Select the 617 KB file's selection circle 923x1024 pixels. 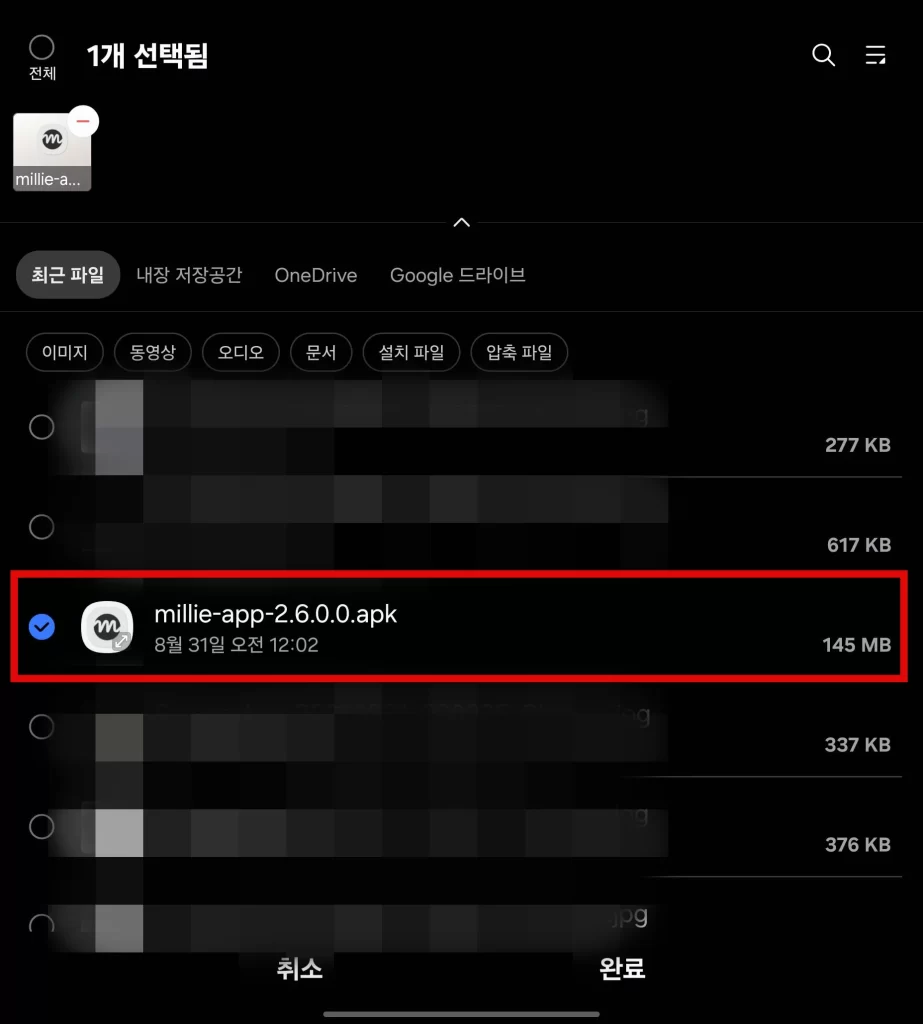click(x=41, y=527)
